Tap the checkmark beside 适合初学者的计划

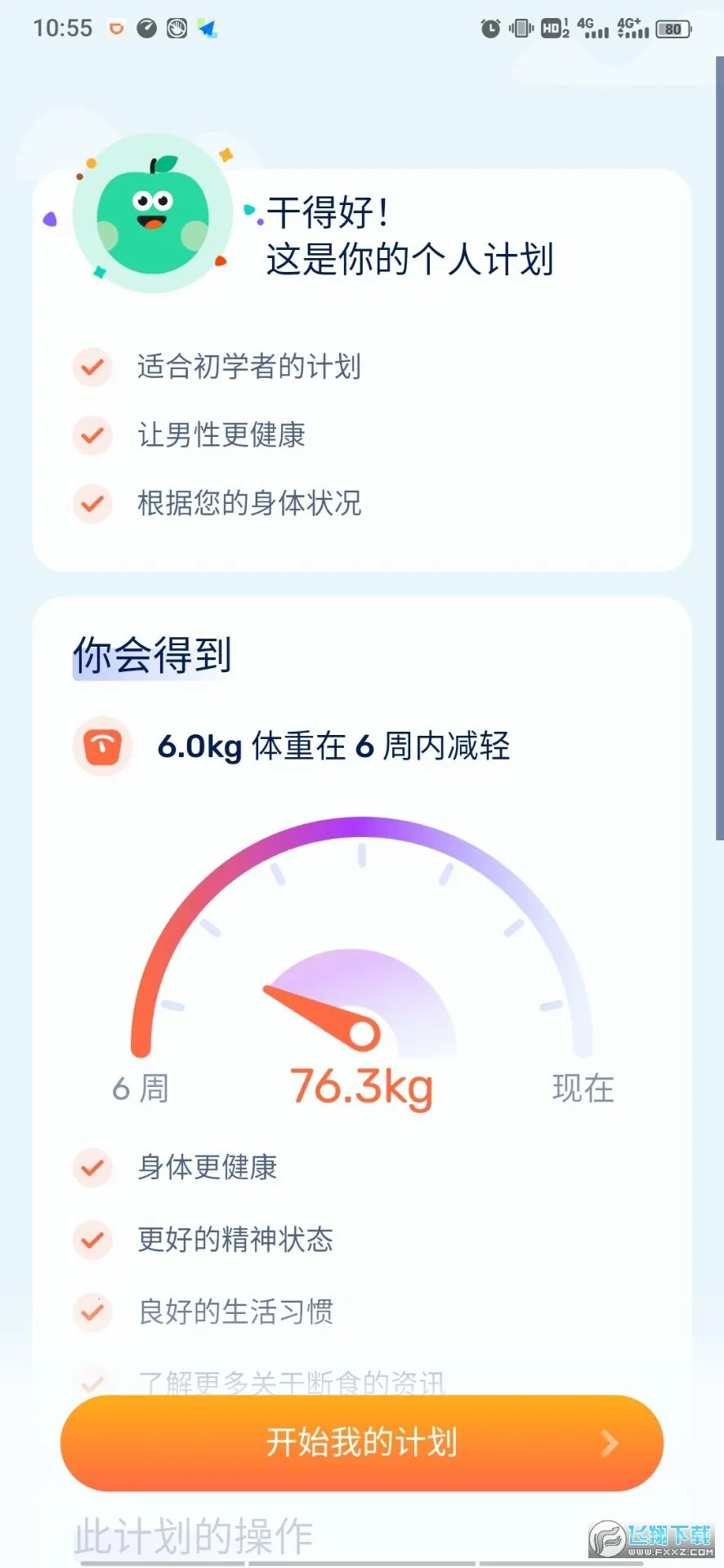point(92,367)
